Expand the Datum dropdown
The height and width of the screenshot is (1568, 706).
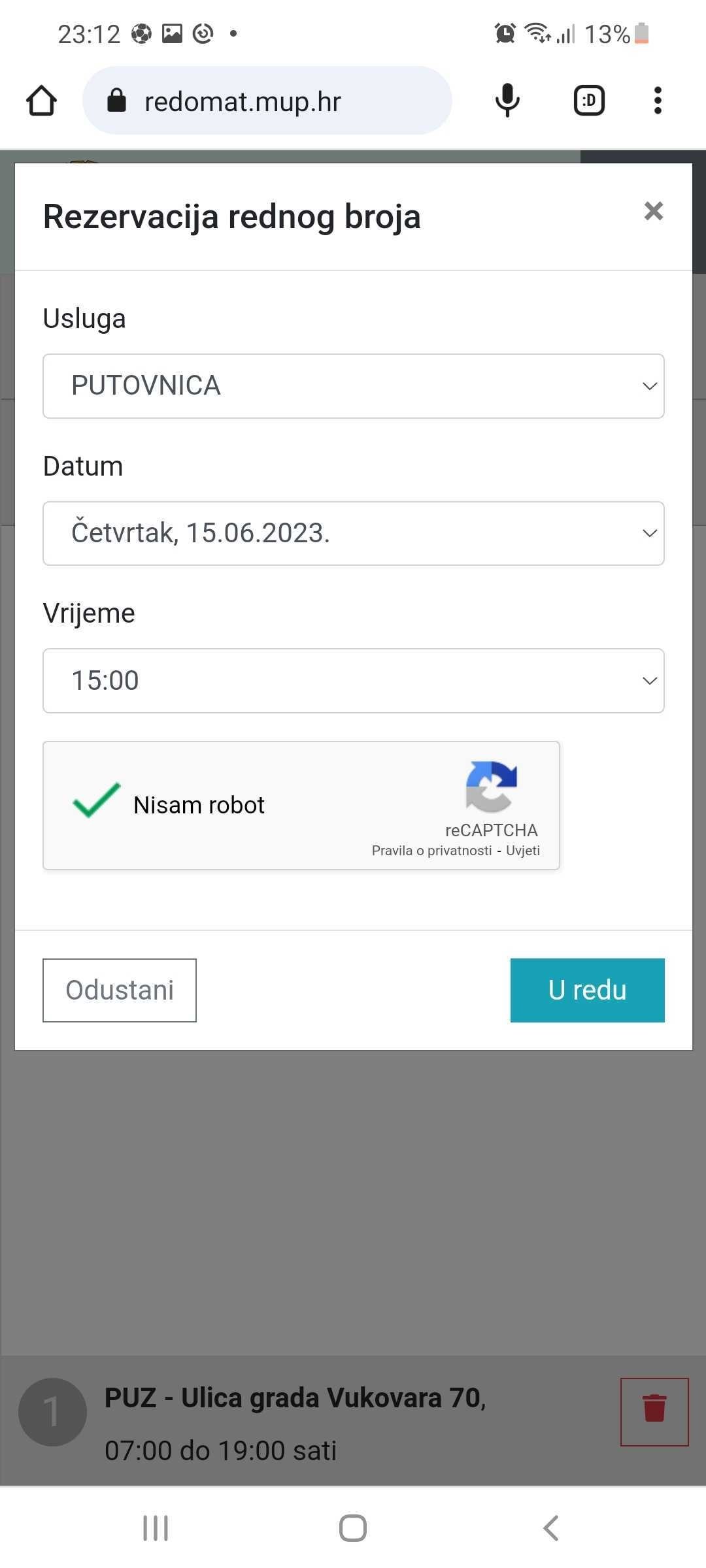353,533
